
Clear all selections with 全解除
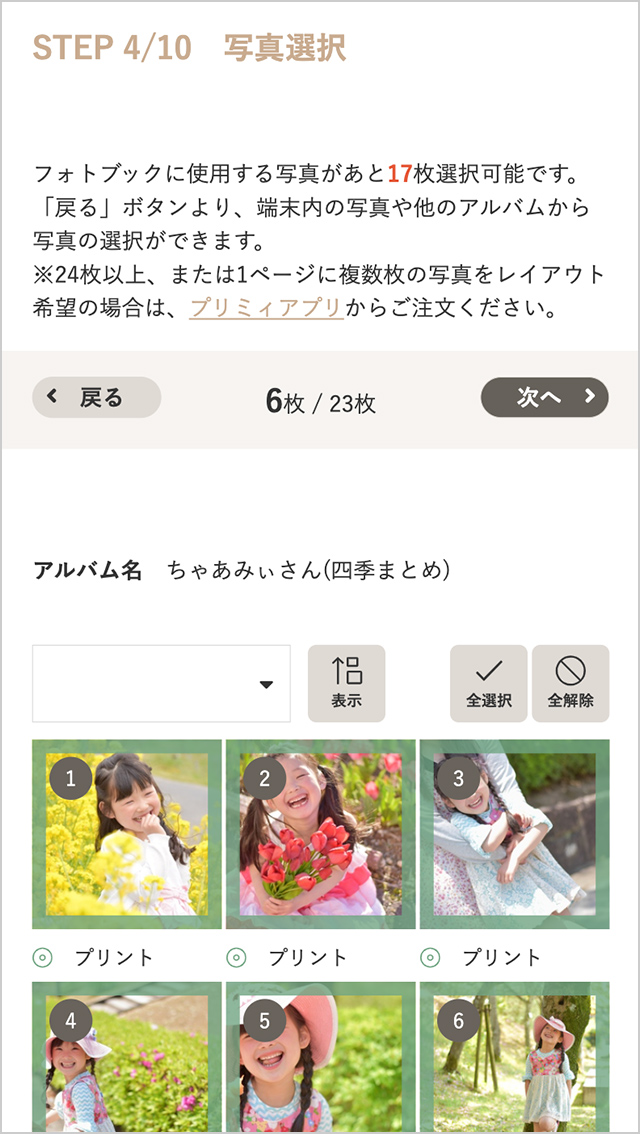pos(571,684)
